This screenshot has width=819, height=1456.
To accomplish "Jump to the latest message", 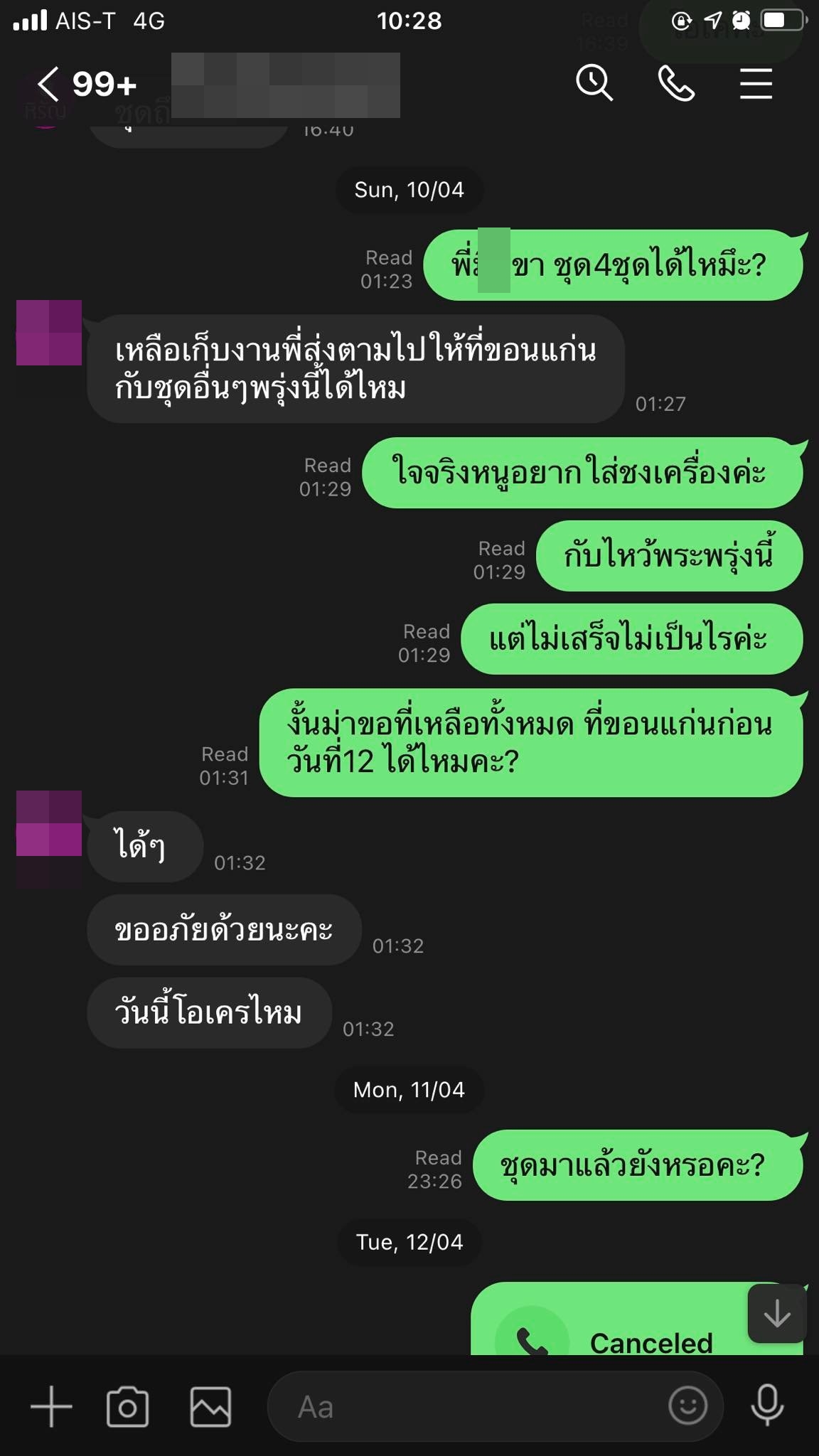I will coord(777,1313).
